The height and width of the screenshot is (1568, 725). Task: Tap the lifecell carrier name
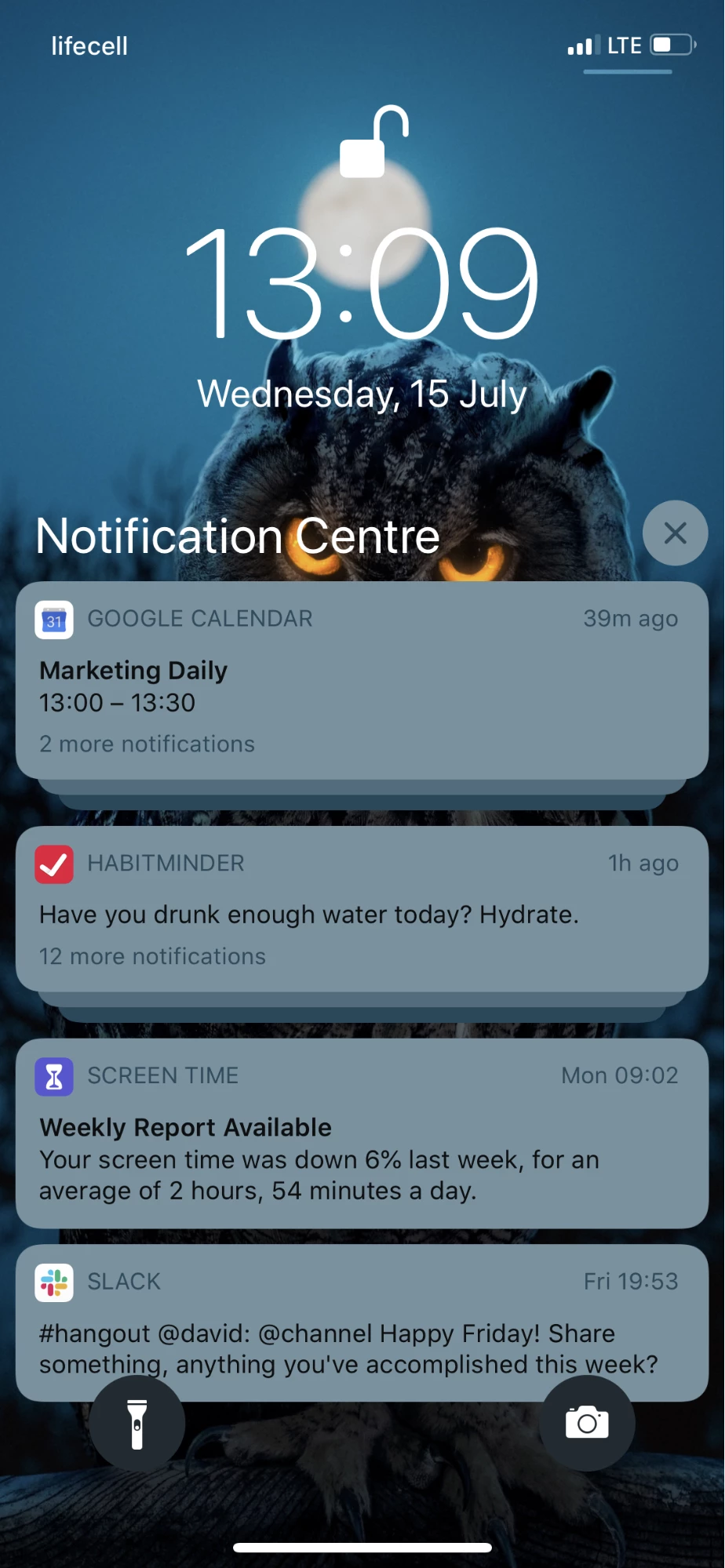[x=89, y=45]
